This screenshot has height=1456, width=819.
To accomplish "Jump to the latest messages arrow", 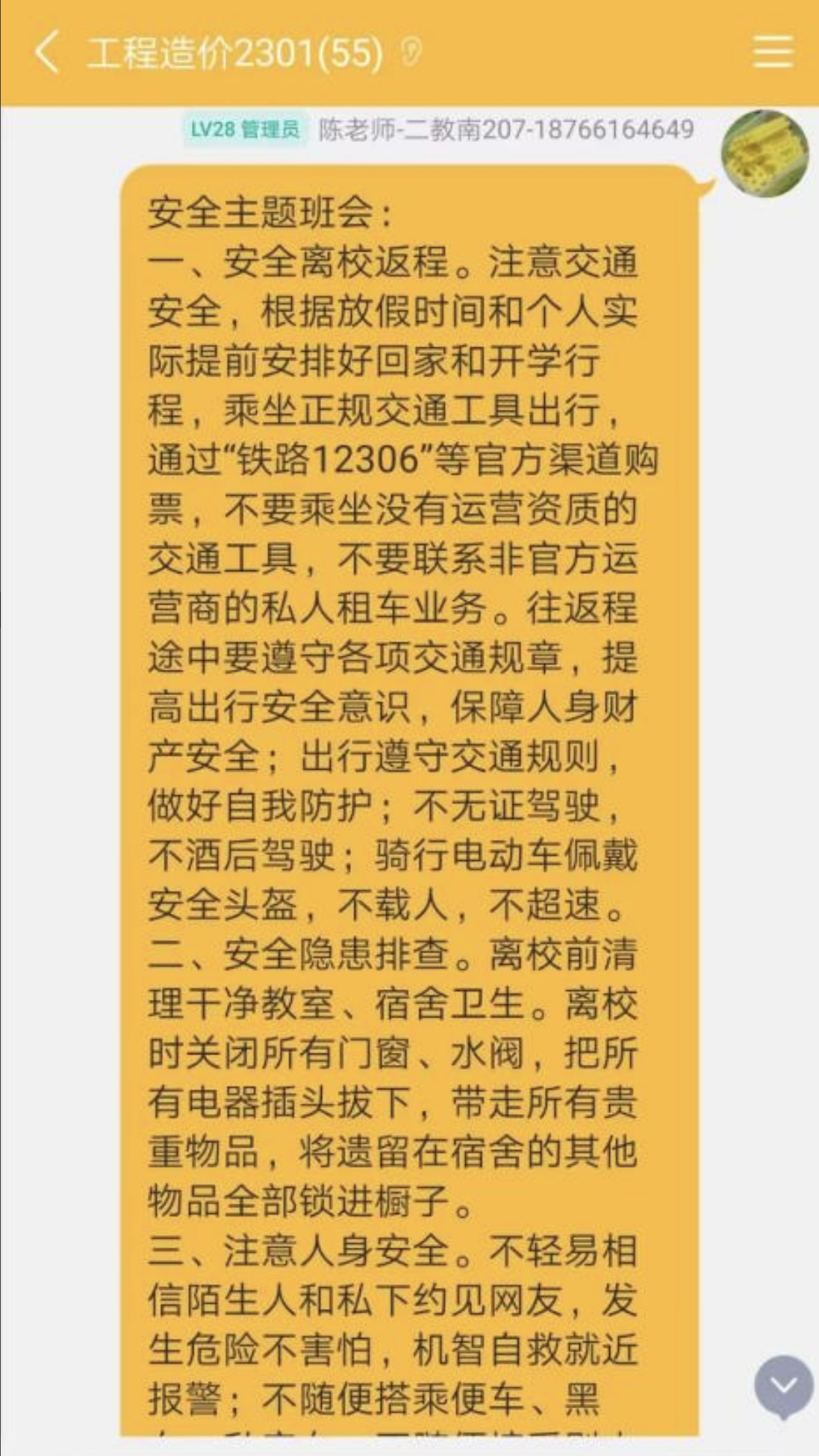I will 783,1386.
